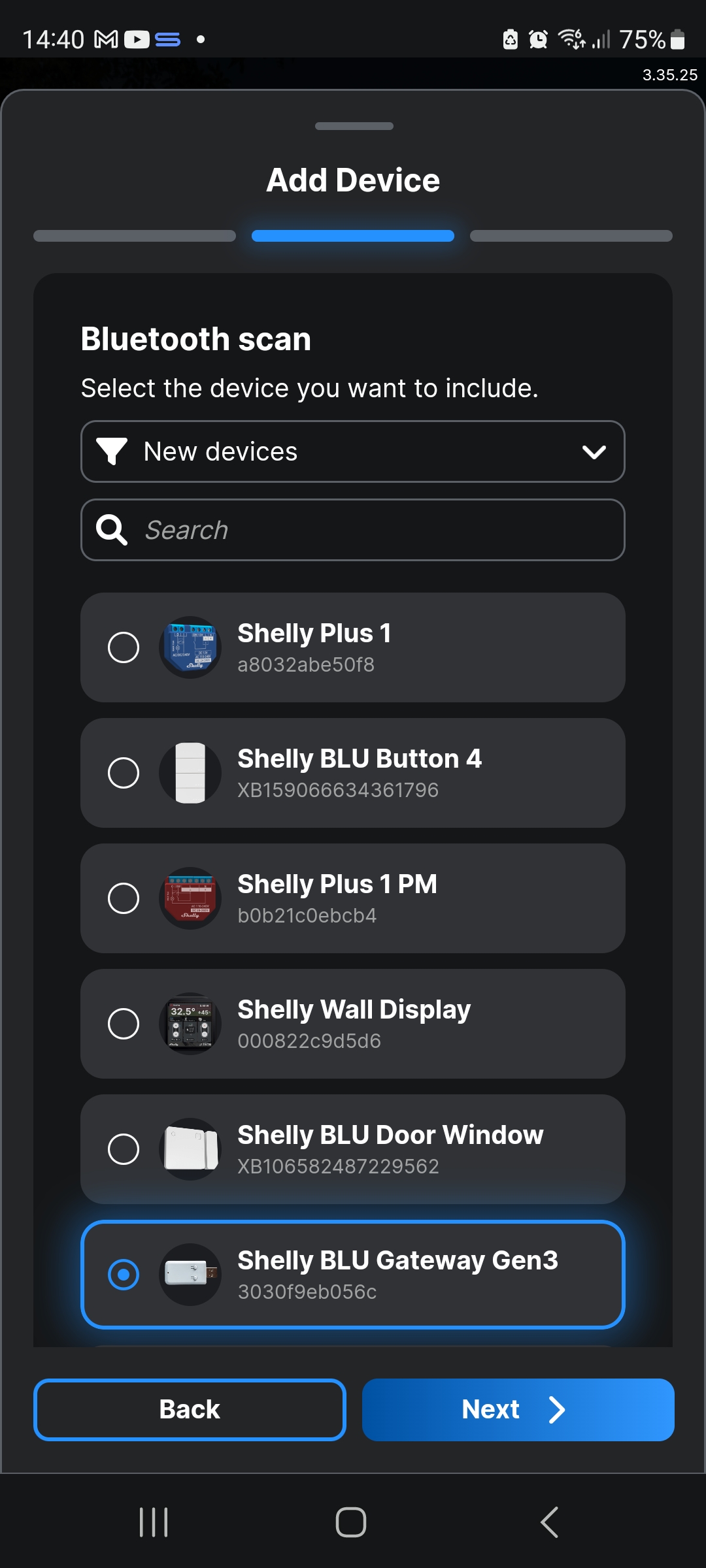Select the Shelly BLU Door Window radio button
Viewport: 706px width, 1568px height.
pos(124,1149)
